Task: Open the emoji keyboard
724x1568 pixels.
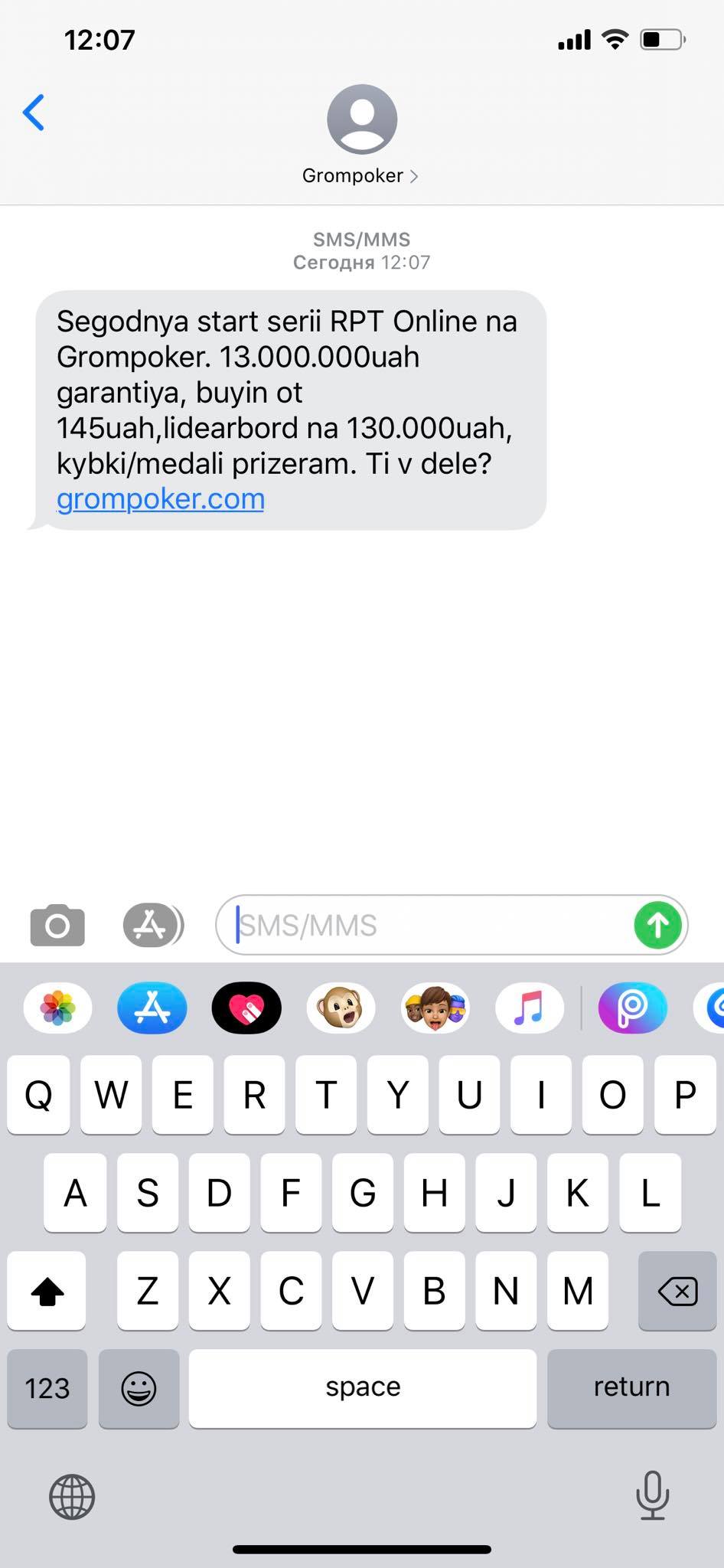Action: click(x=139, y=1388)
